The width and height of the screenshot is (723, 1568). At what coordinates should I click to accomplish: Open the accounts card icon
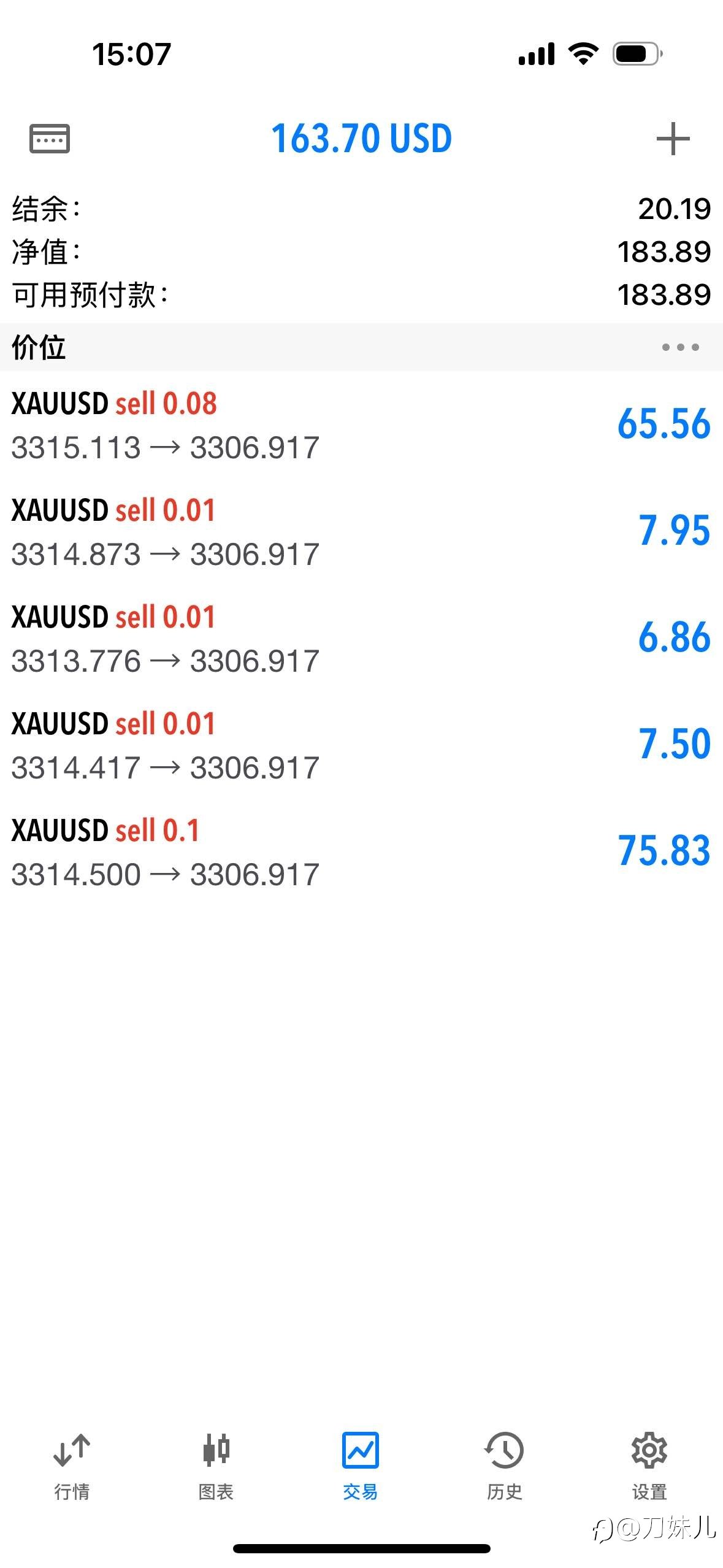pos(50,138)
